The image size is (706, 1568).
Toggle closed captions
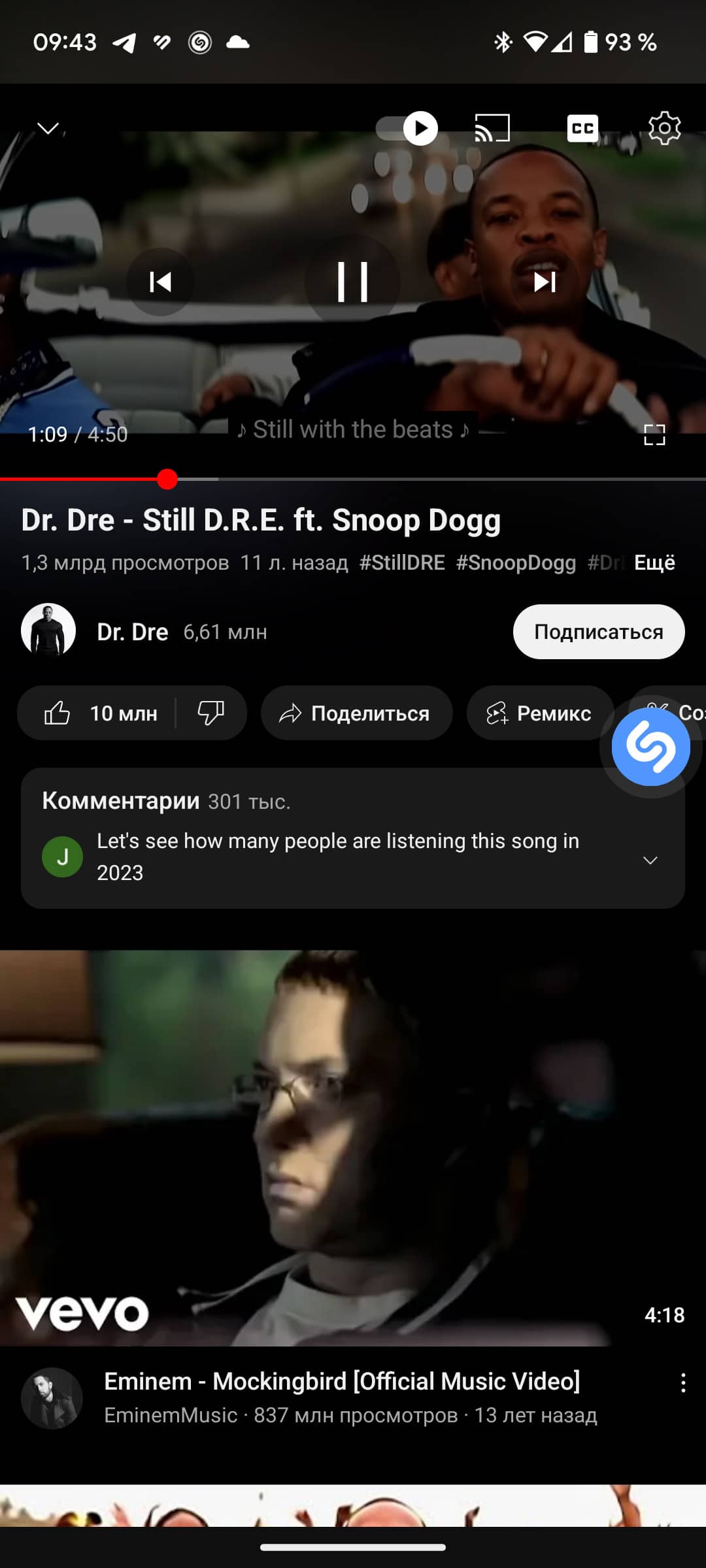tap(582, 128)
